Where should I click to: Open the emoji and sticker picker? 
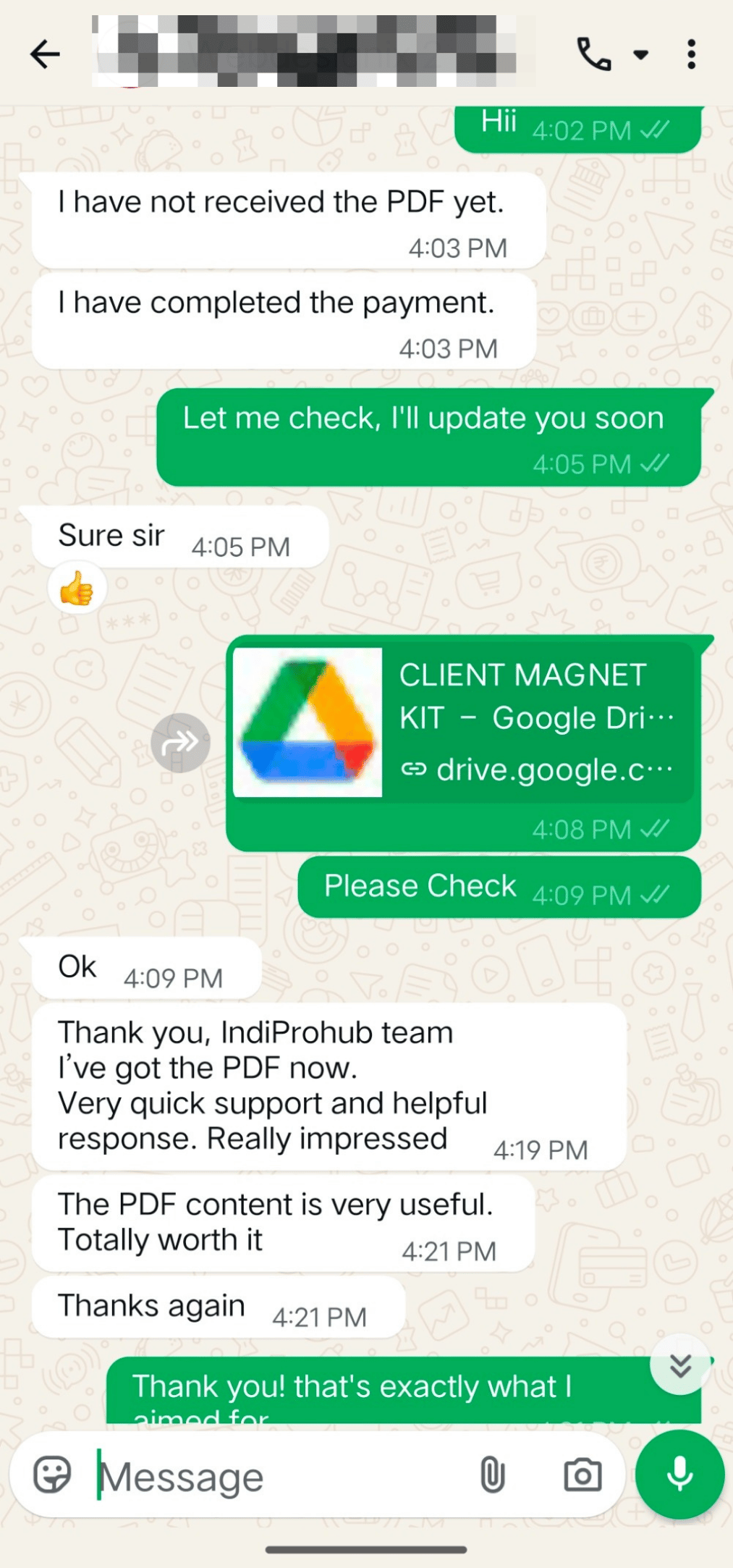click(x=53, y=1475)
